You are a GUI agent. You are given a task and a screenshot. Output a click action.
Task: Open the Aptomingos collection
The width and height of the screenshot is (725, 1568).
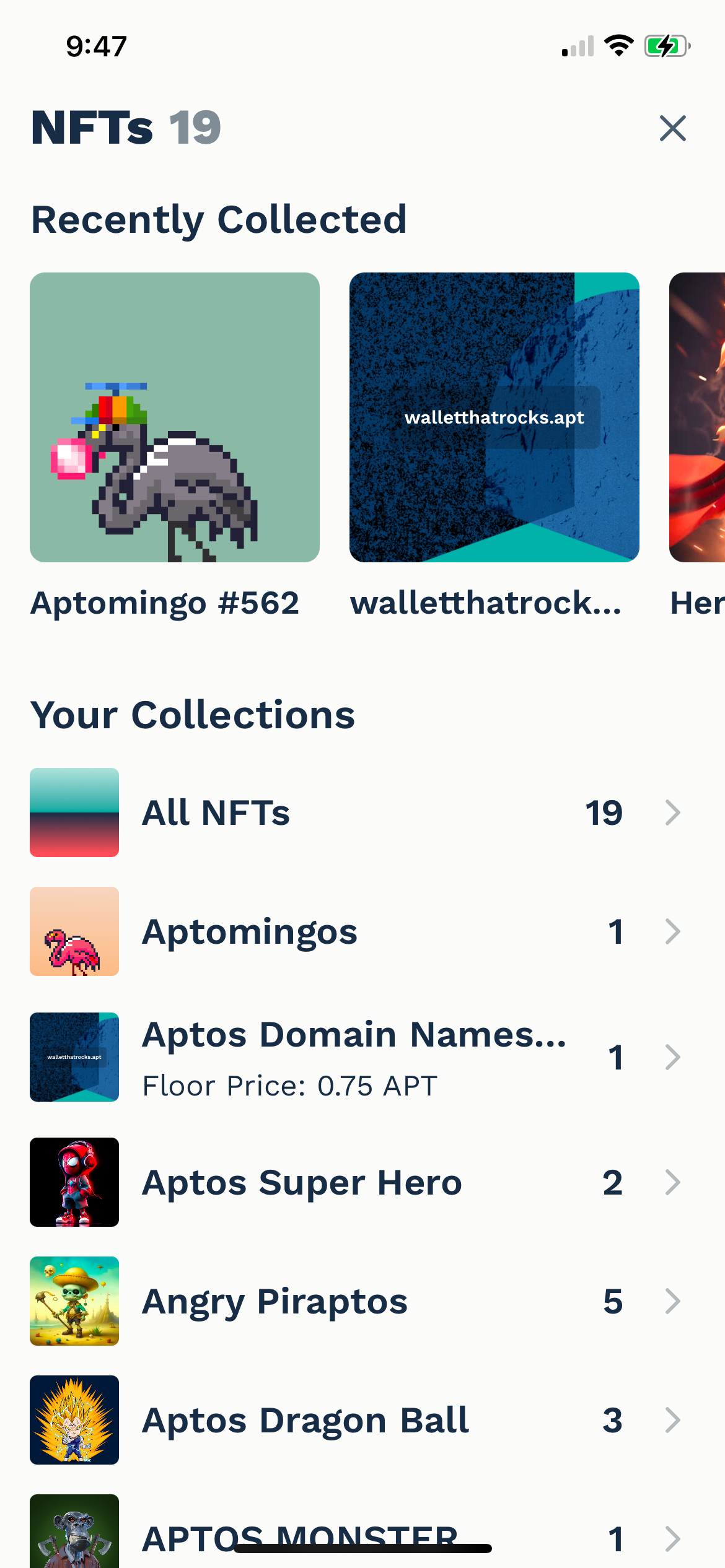(356, 931)
